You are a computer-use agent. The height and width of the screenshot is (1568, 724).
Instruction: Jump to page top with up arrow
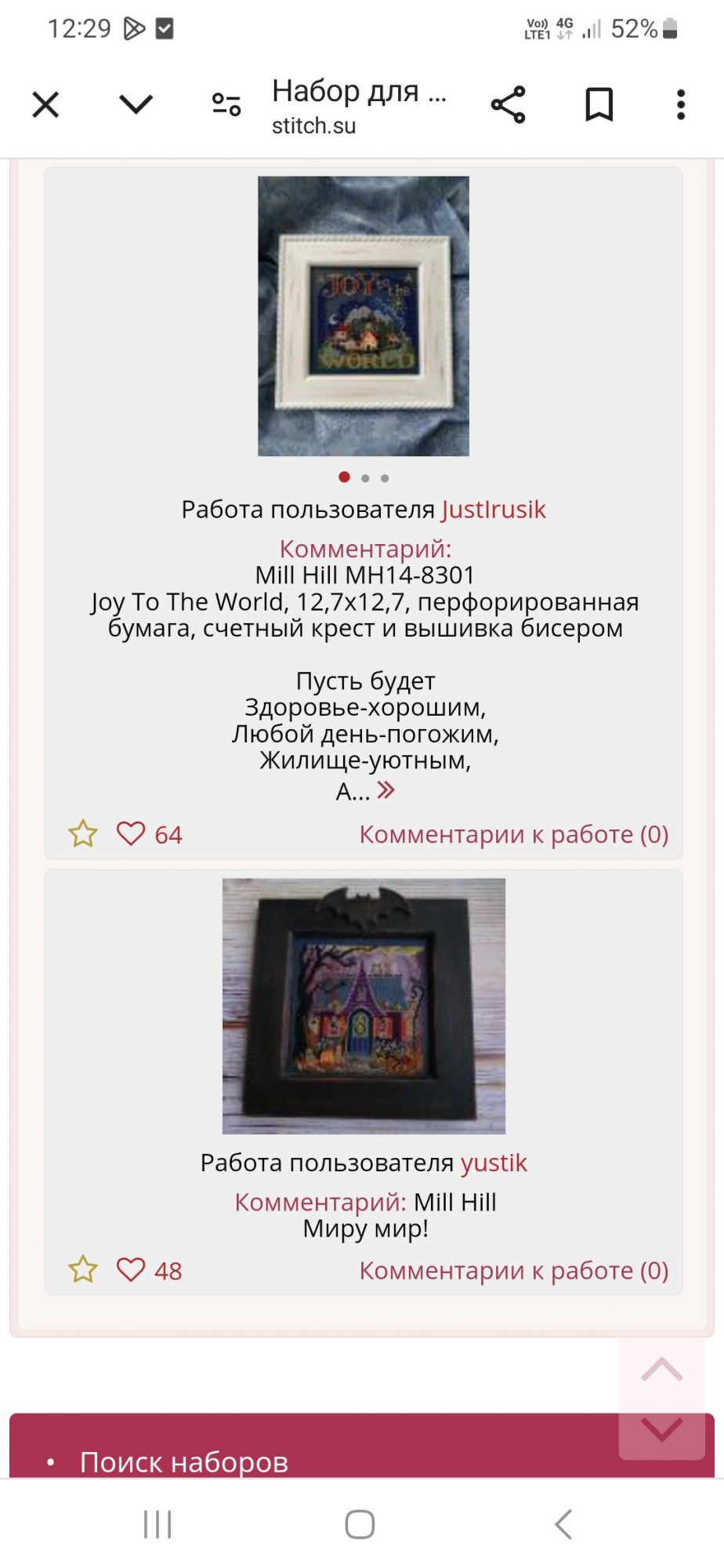[x=662, y=1370]
